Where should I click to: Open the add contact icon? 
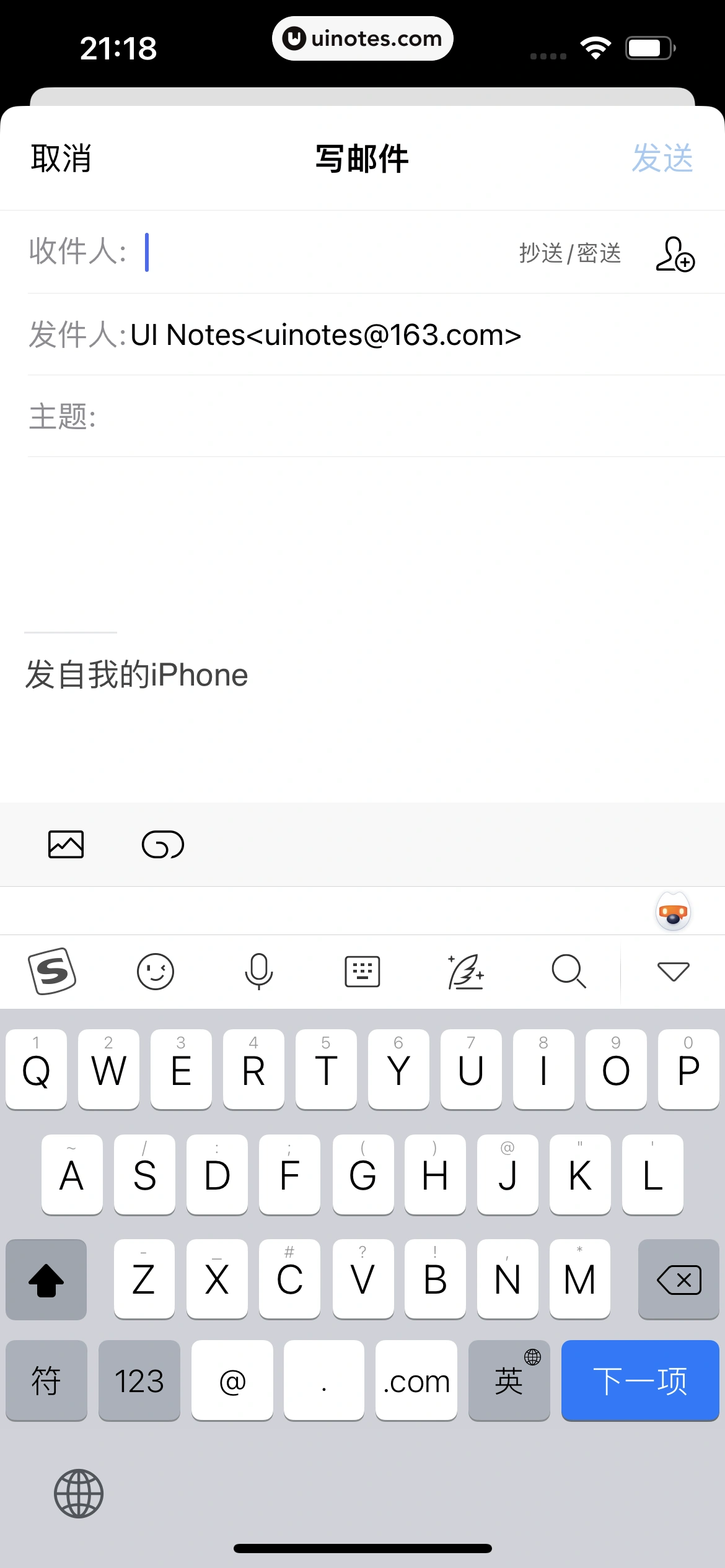tap(675, 254)
